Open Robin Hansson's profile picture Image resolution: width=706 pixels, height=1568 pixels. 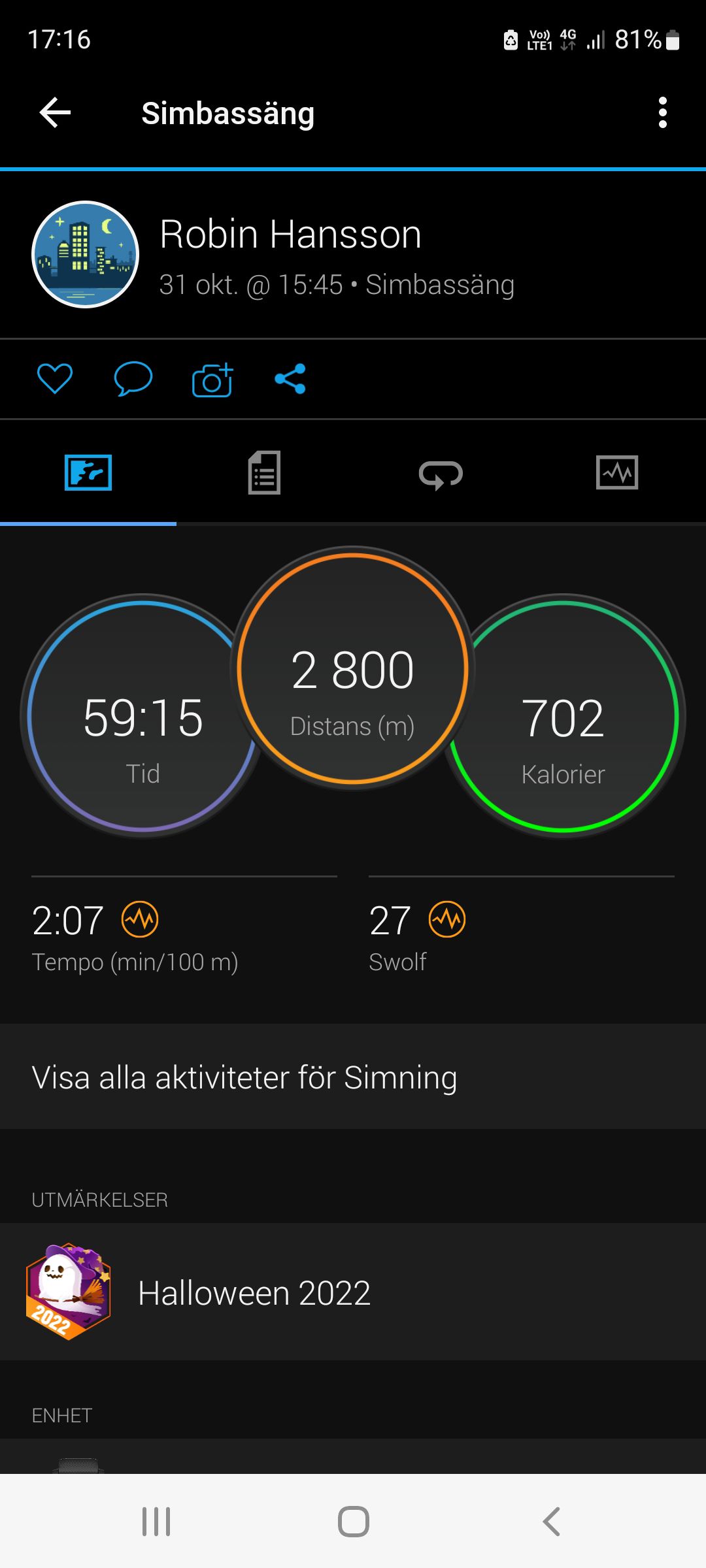click(86, 254)
